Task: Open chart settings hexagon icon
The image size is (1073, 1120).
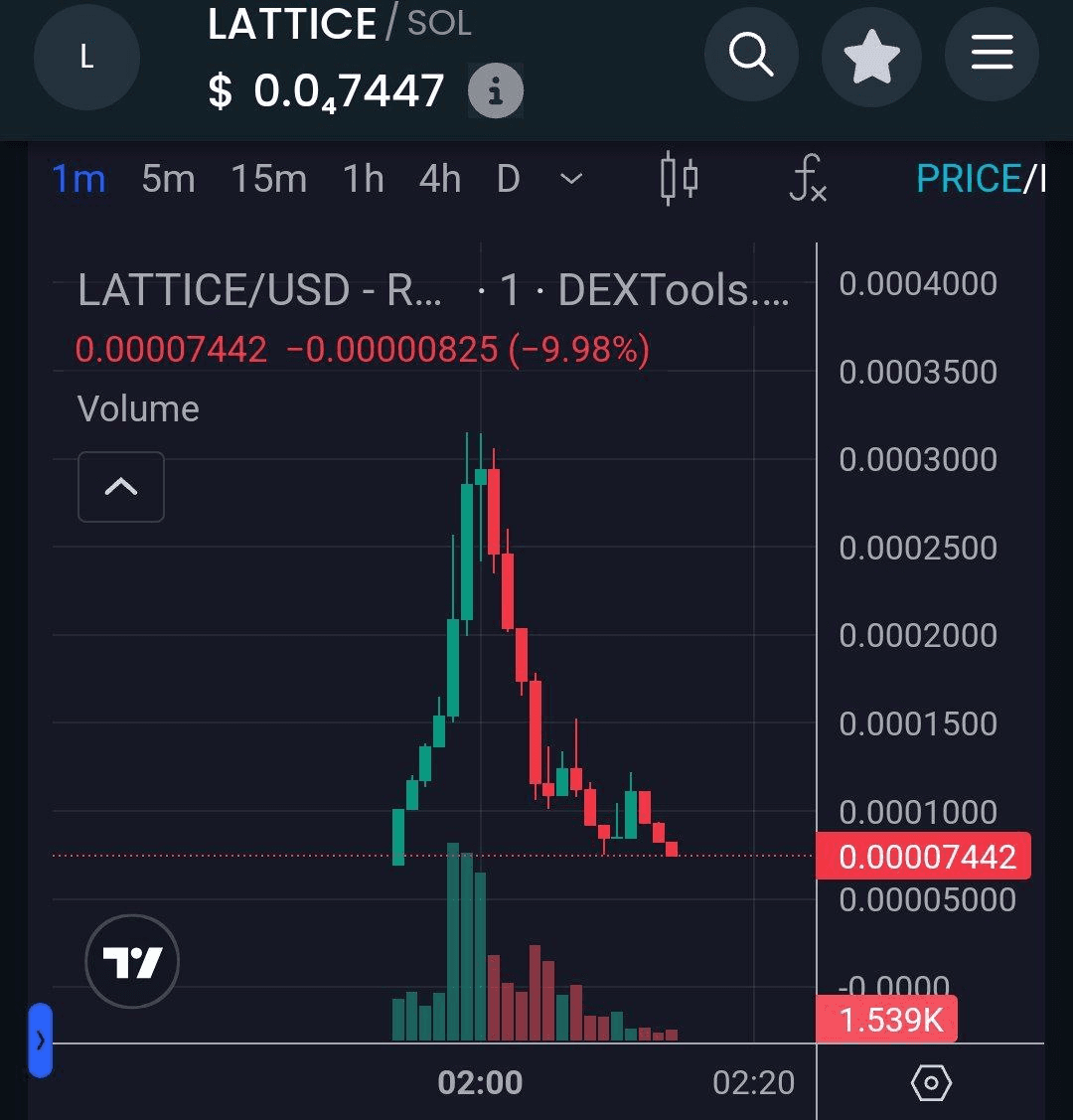Action: [931, 1082]
